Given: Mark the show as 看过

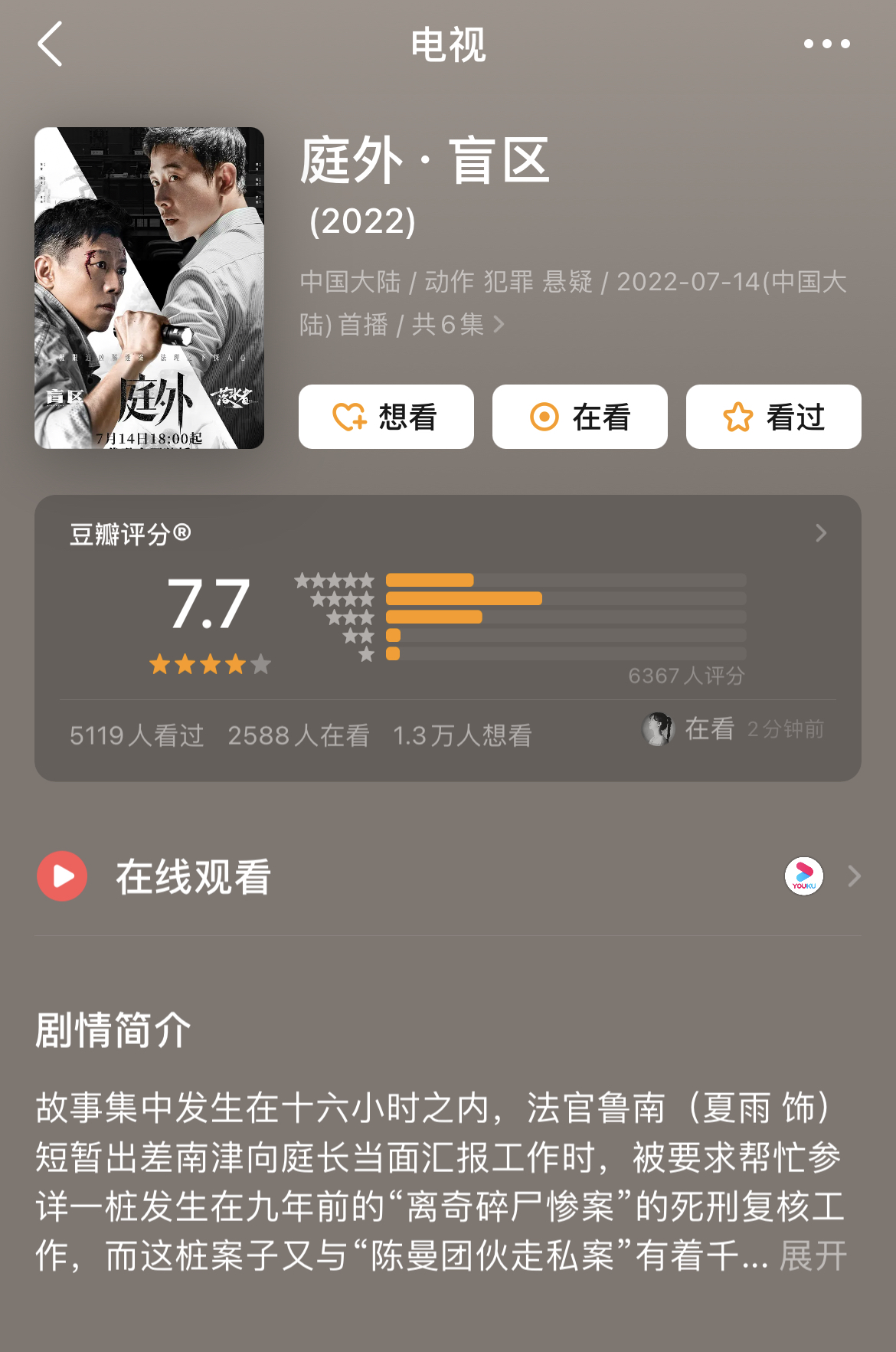Looking at the screenshot, I should [x=773, y=417].
